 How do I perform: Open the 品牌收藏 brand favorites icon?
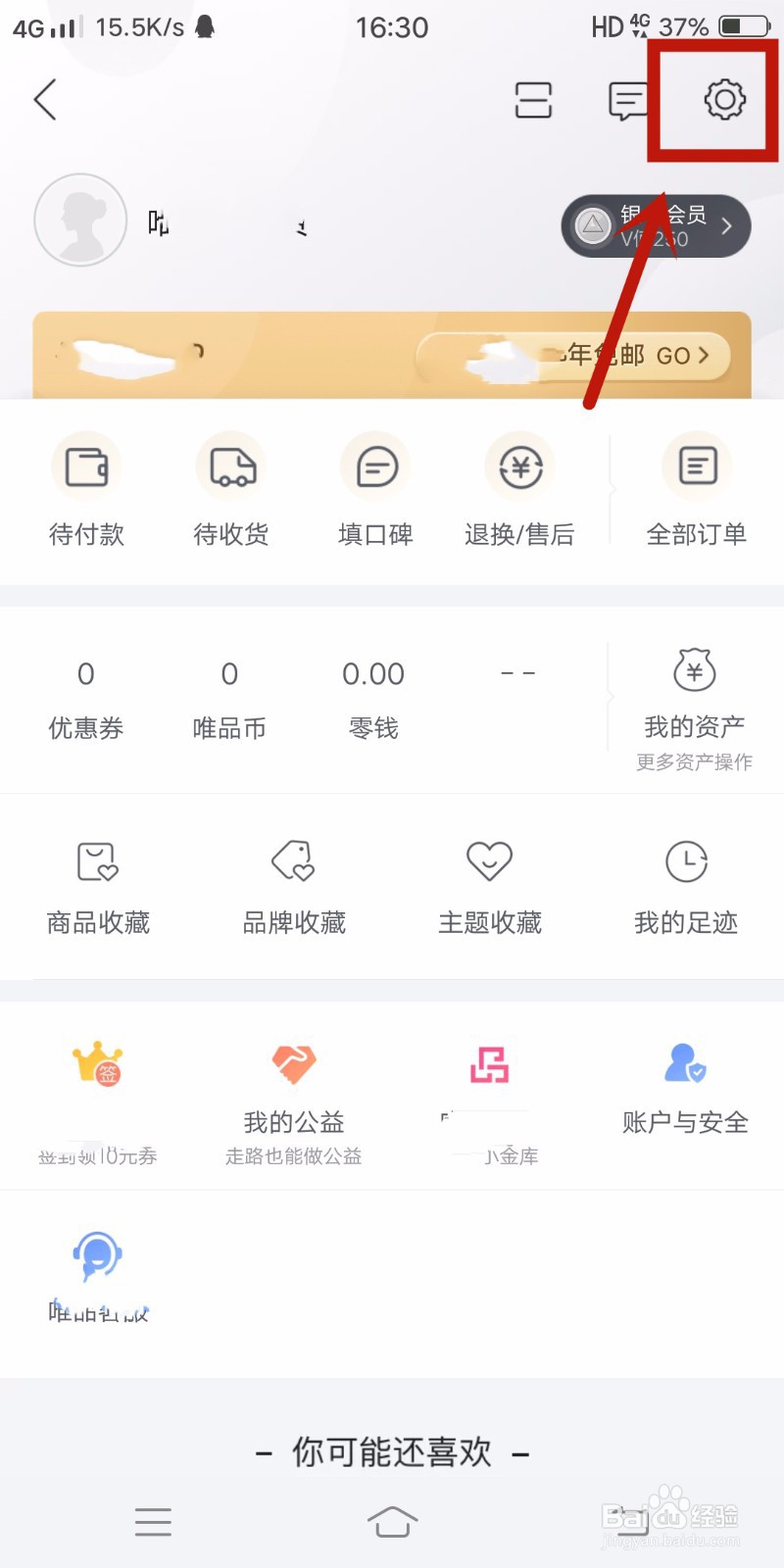point(293,862)
